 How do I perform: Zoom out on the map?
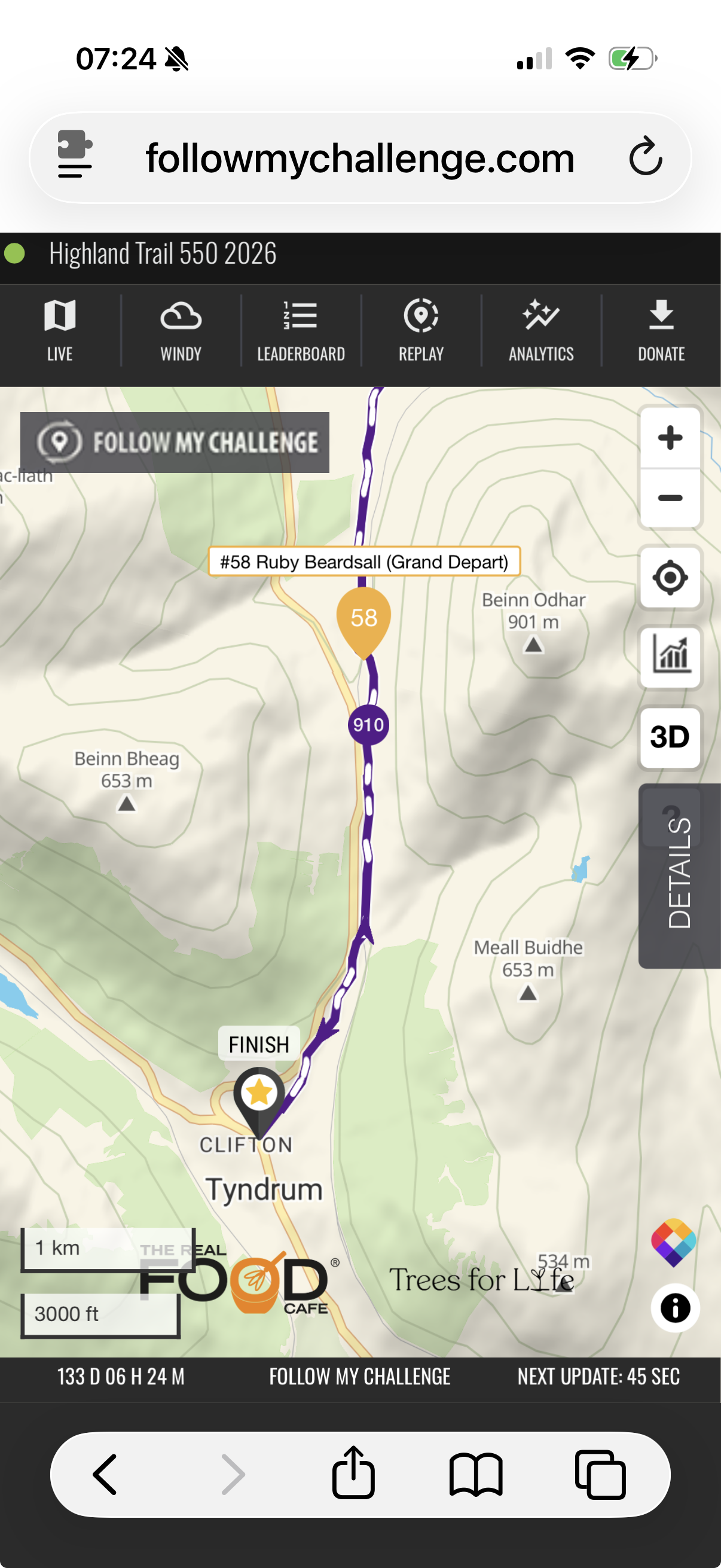click(670, 498)
